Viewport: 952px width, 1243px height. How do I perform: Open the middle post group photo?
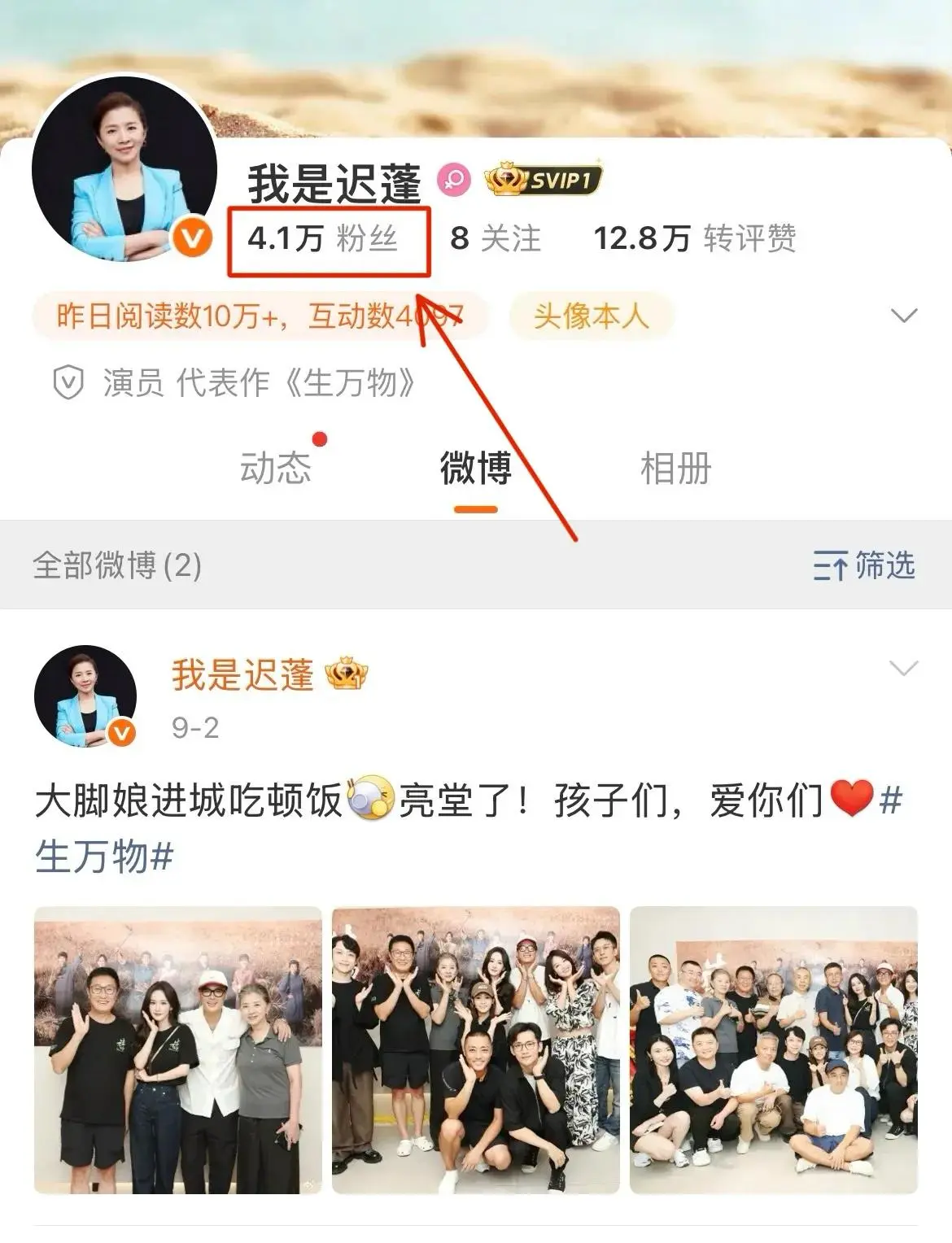tap(476, 1050)
